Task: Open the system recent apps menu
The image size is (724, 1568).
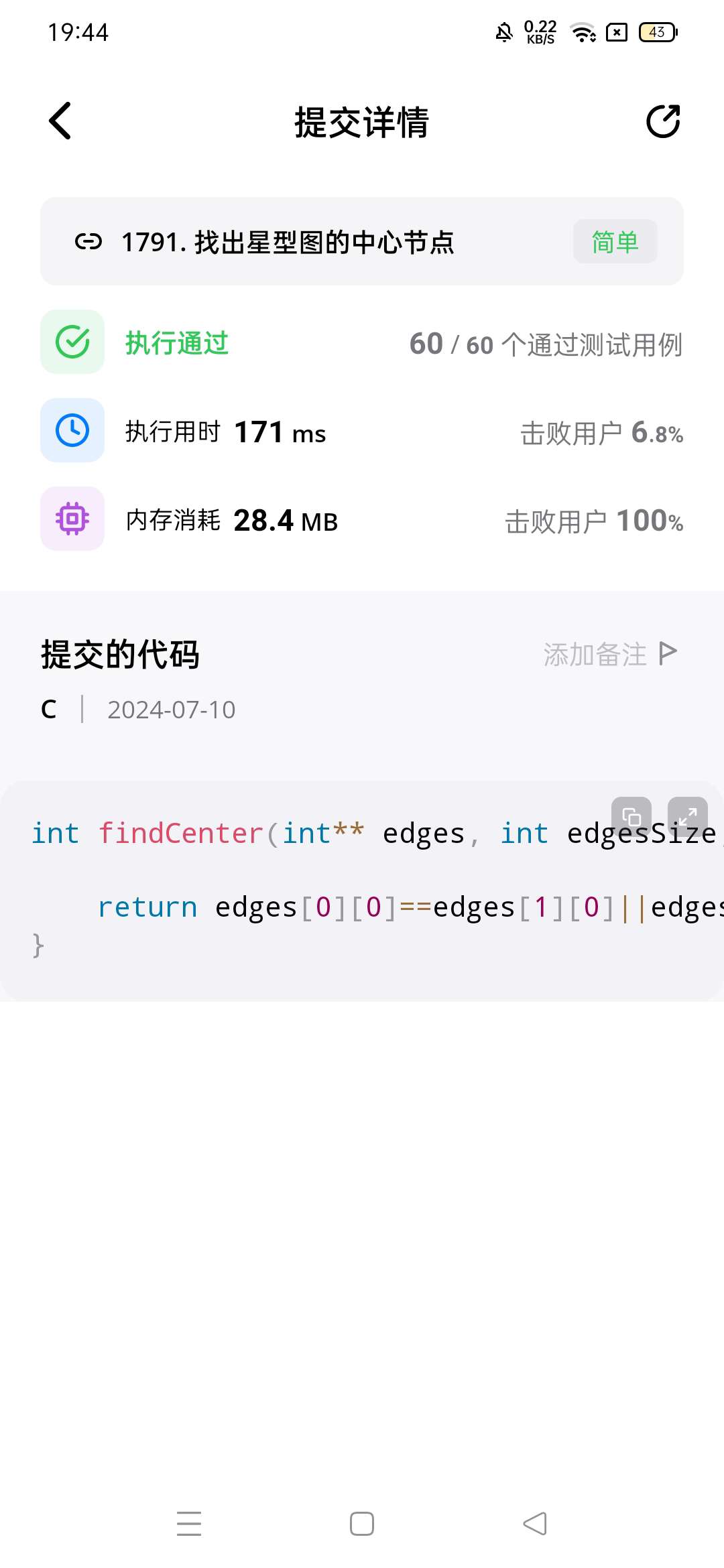Action: click(x=189, y=1523)
